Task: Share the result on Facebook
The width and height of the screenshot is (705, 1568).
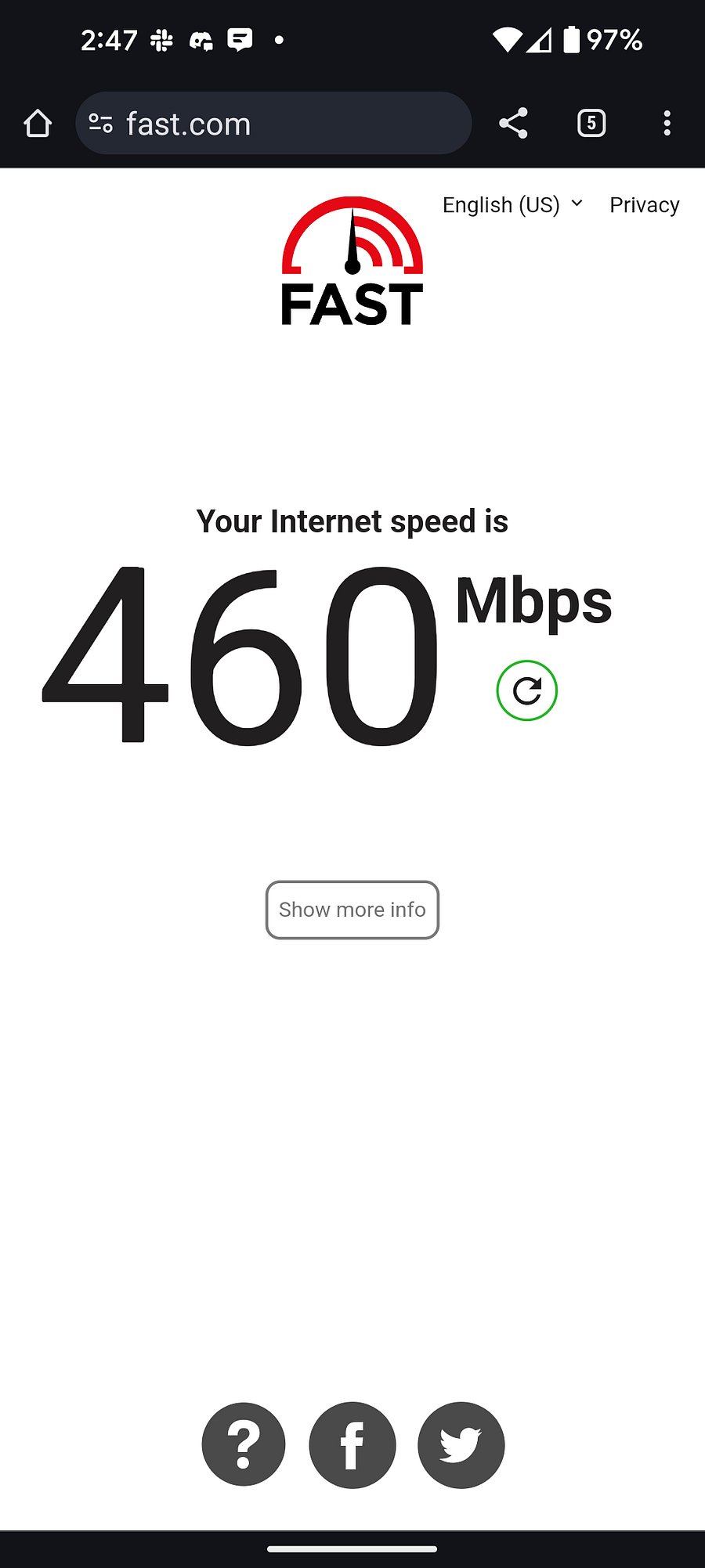Action: tap(352, 1444)
